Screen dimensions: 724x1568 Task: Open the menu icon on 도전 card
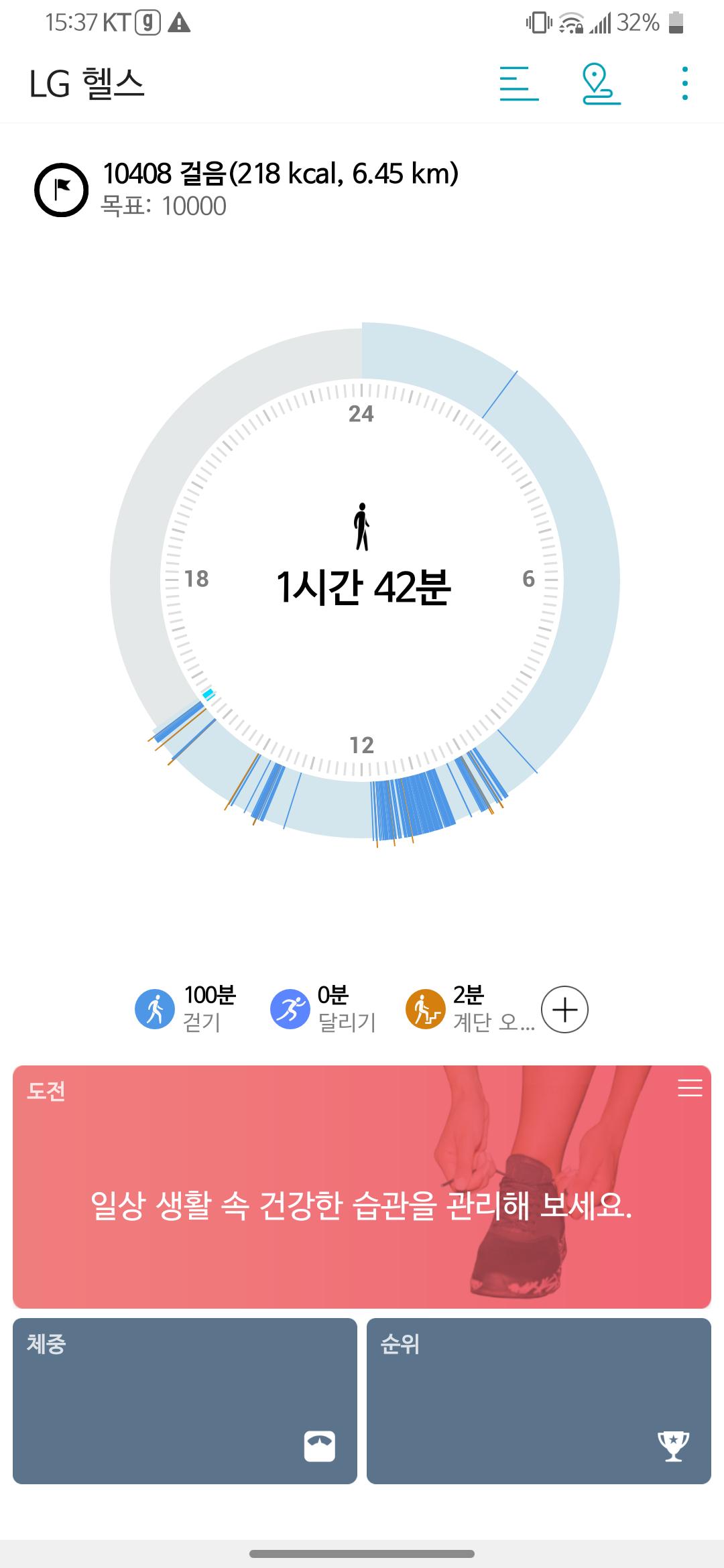[x=689, y=1088]
